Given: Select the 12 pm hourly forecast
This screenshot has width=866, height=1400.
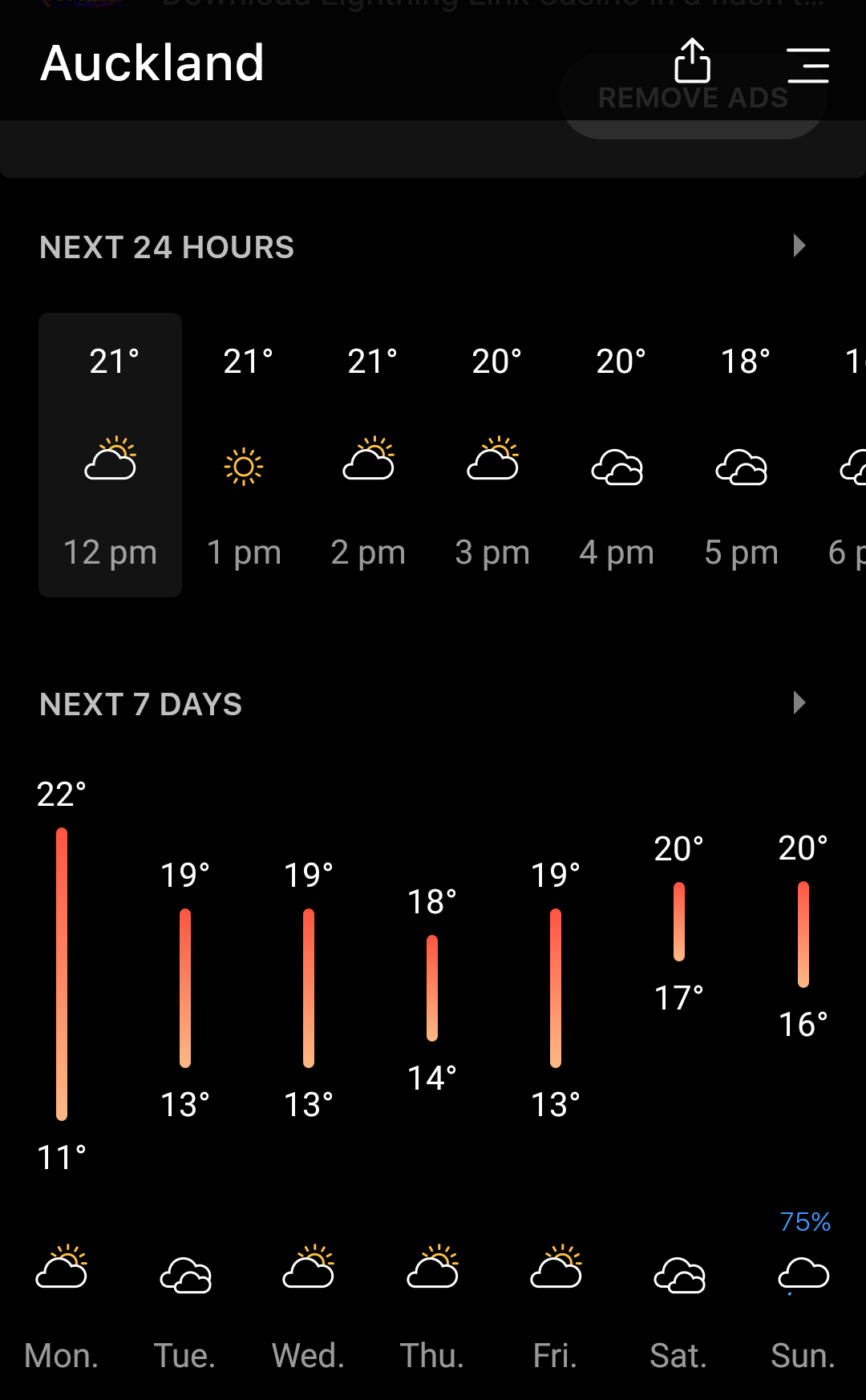Looking at the screenshot, I should click(111, 455).
